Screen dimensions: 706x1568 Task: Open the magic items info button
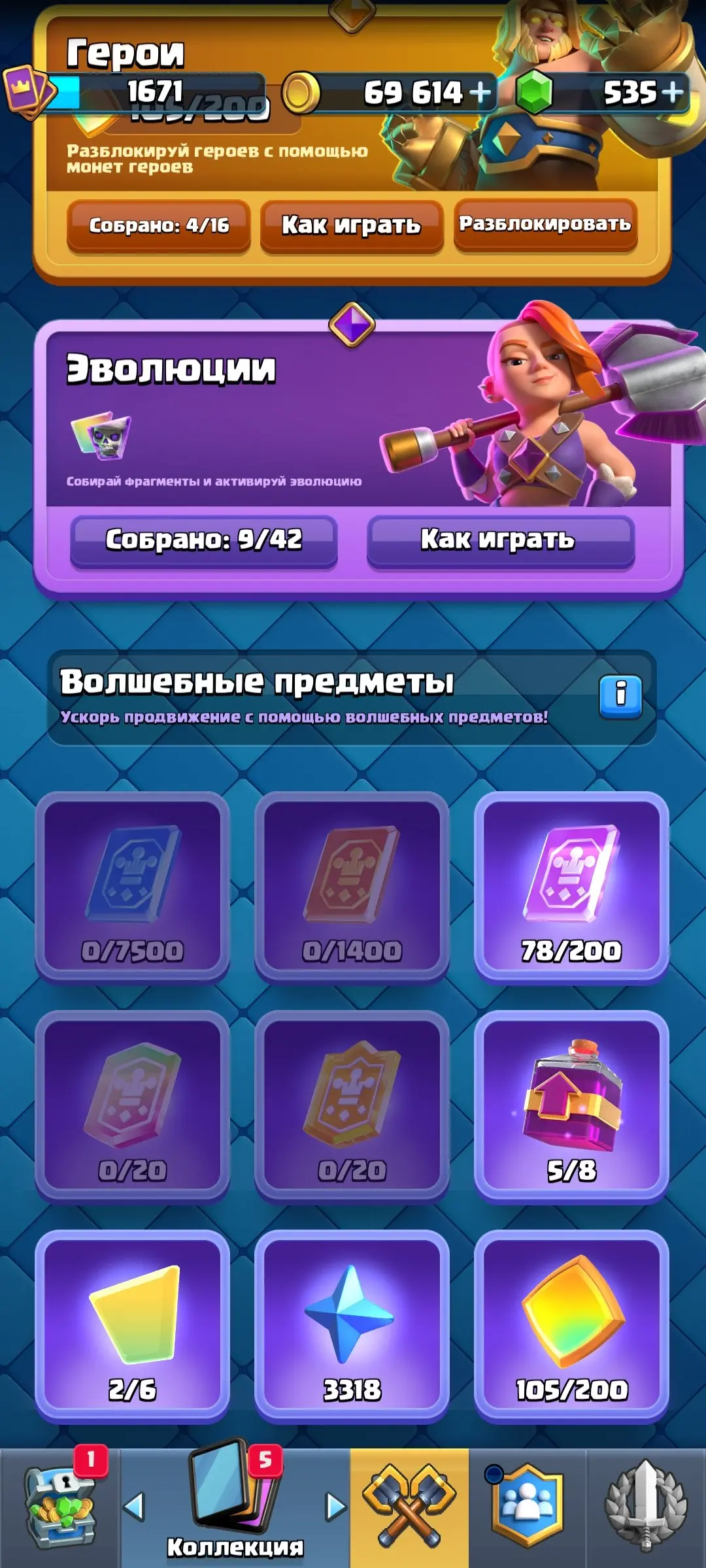pos(620,696)
